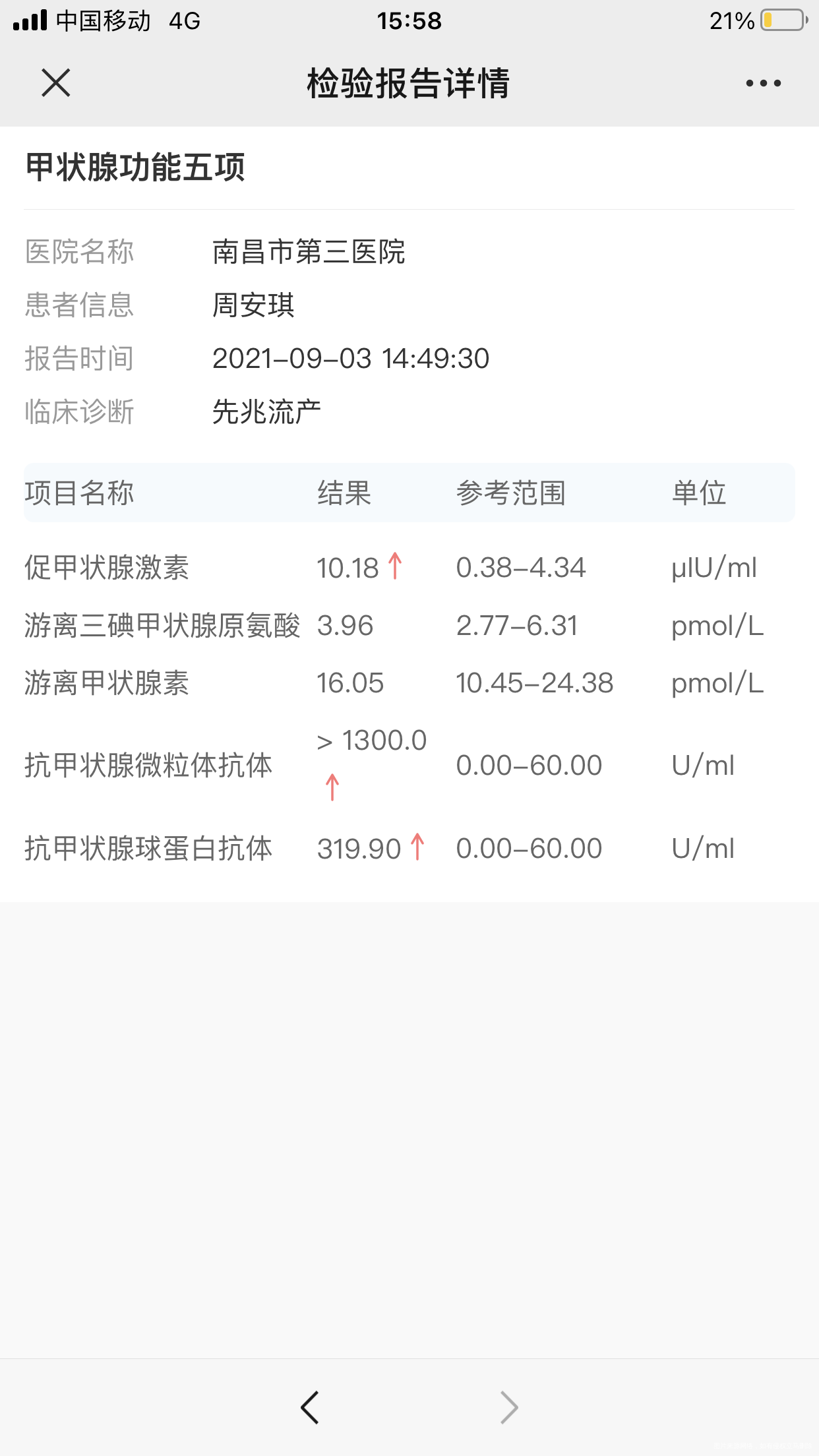Tap the red arrow next to 319.90
This screenshot has width=819, height=1456.
point(417,847)
